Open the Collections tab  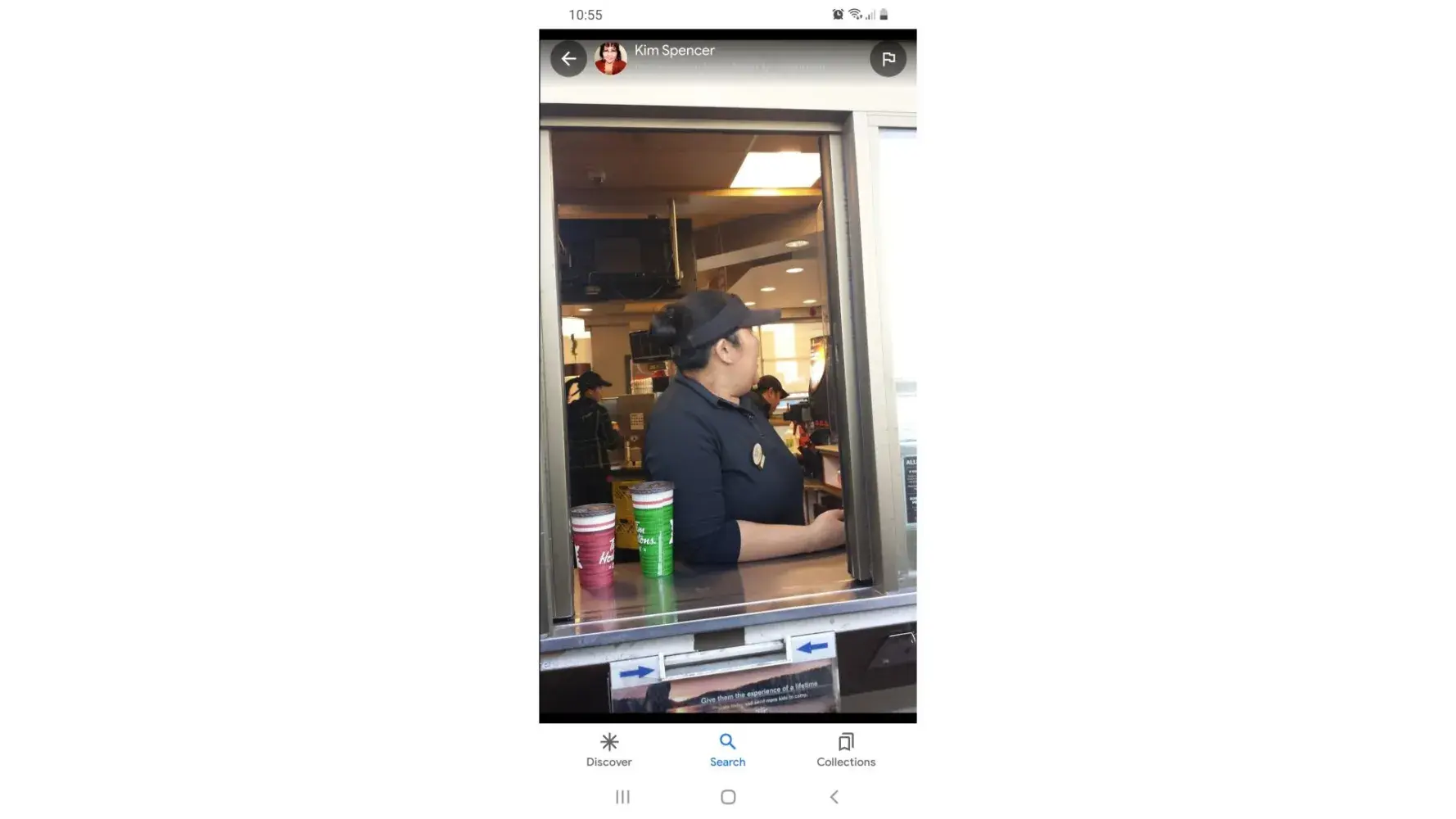point(845,749)
